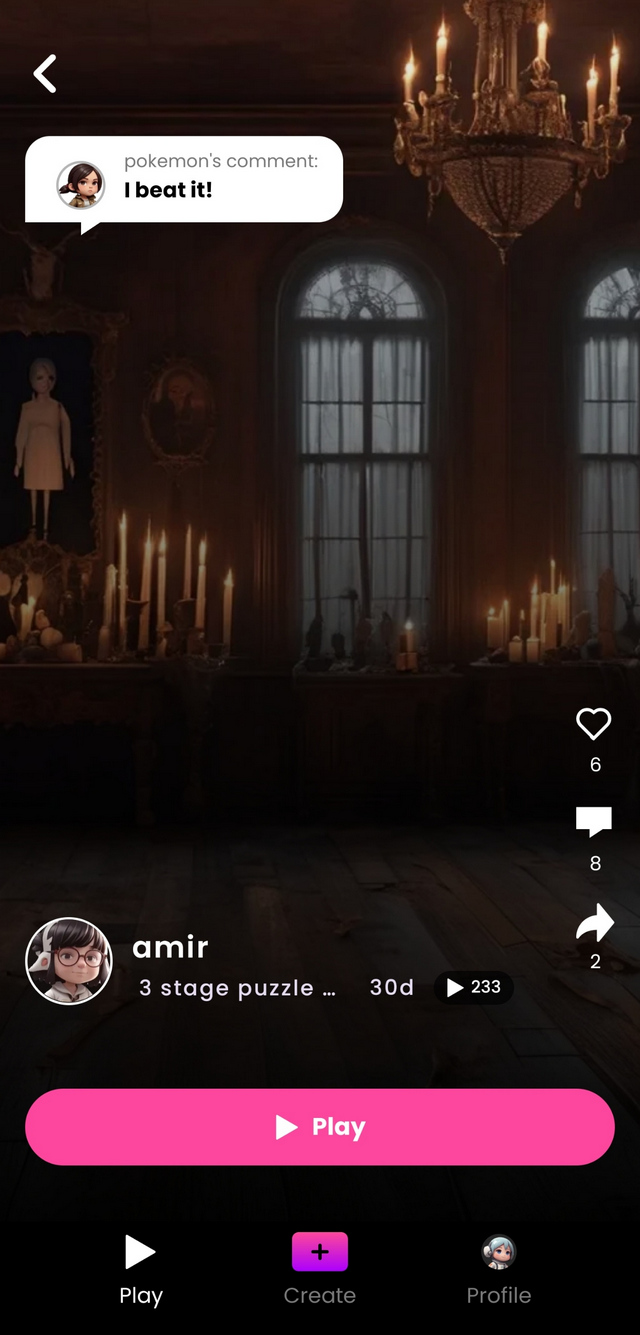Like this game with the heart icon

[x=594, y=724]
